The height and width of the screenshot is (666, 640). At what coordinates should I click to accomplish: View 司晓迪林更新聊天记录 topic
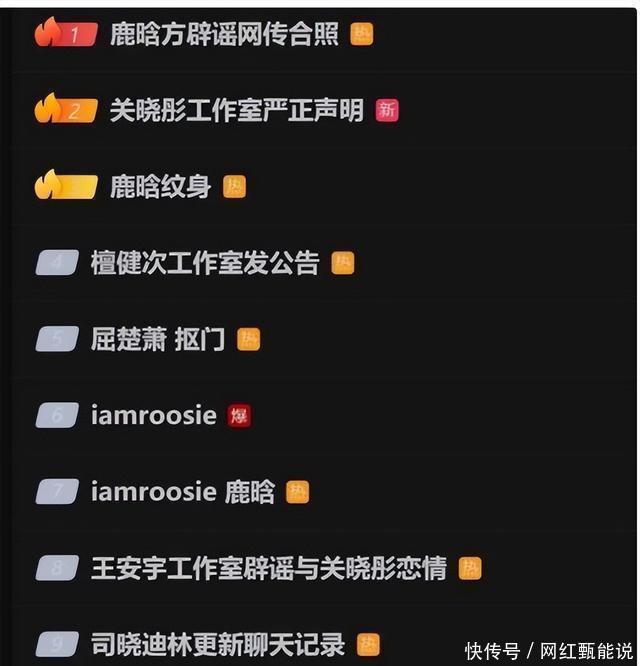pos(218,644)
